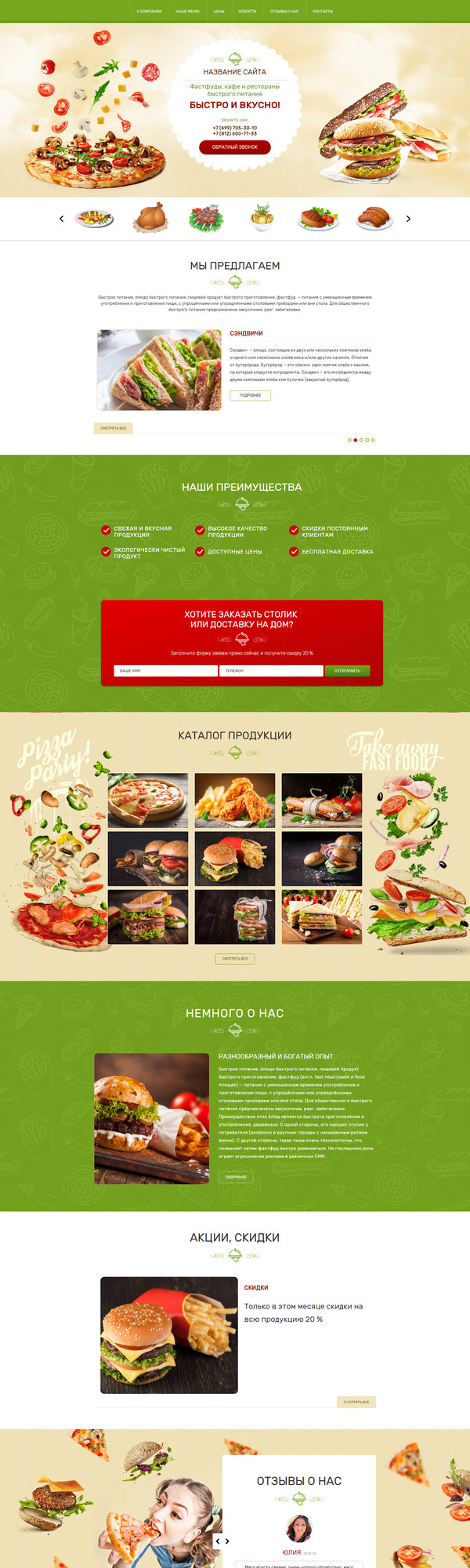Select the second slider dot under offers
The height and width of the screenshot is (1568, 470).
coord(356,440)
